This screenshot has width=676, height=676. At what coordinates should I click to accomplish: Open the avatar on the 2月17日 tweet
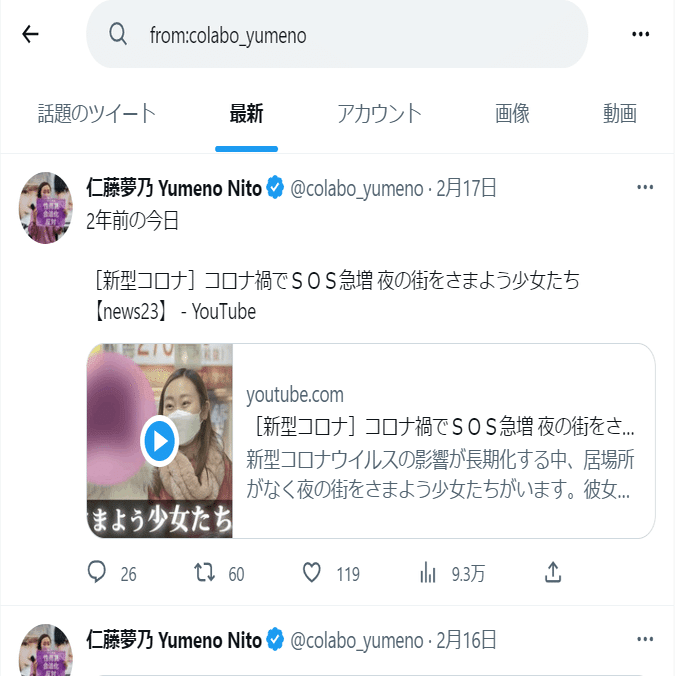(x=47, y=208)
